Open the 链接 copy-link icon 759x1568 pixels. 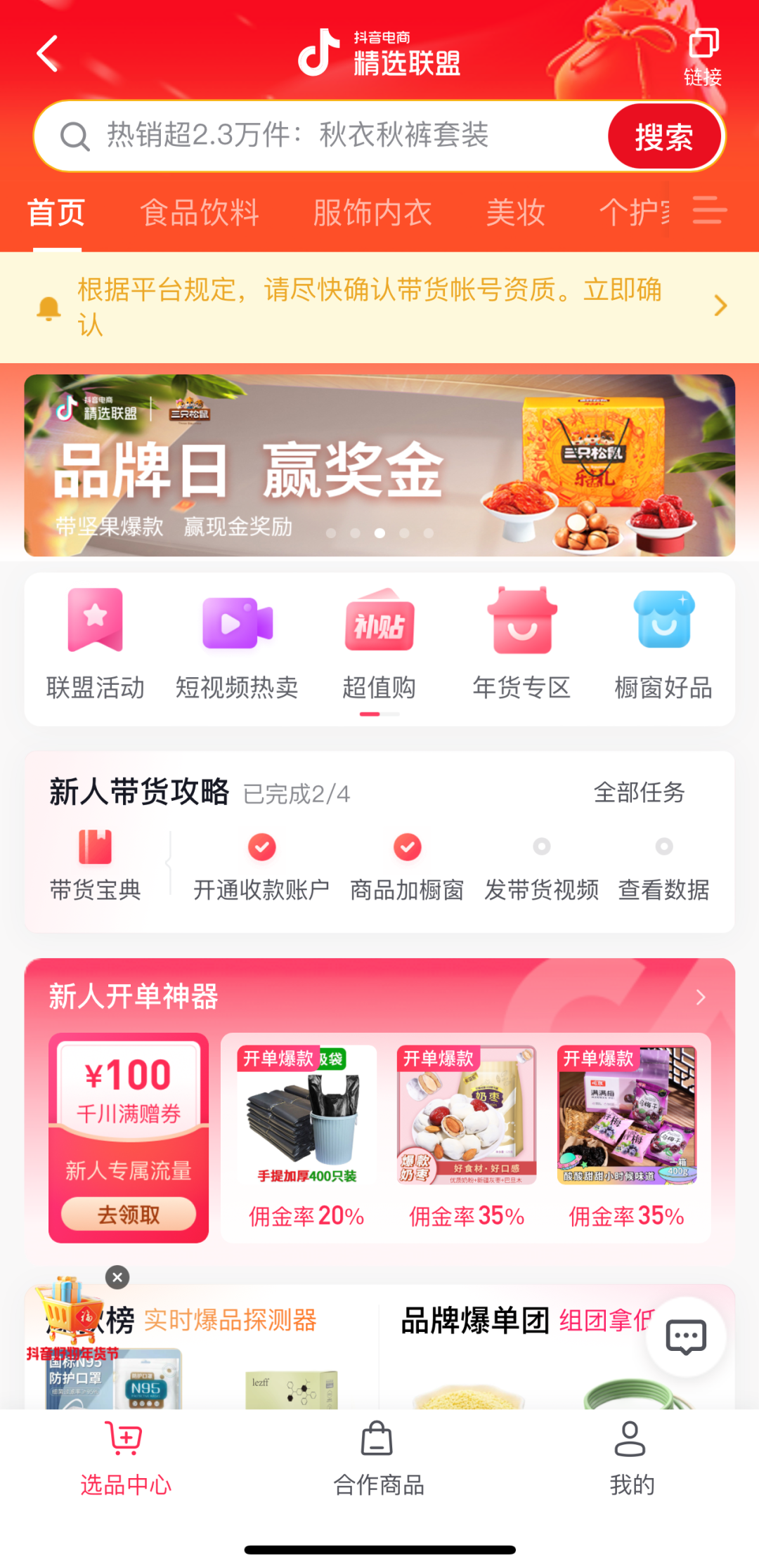703,56
